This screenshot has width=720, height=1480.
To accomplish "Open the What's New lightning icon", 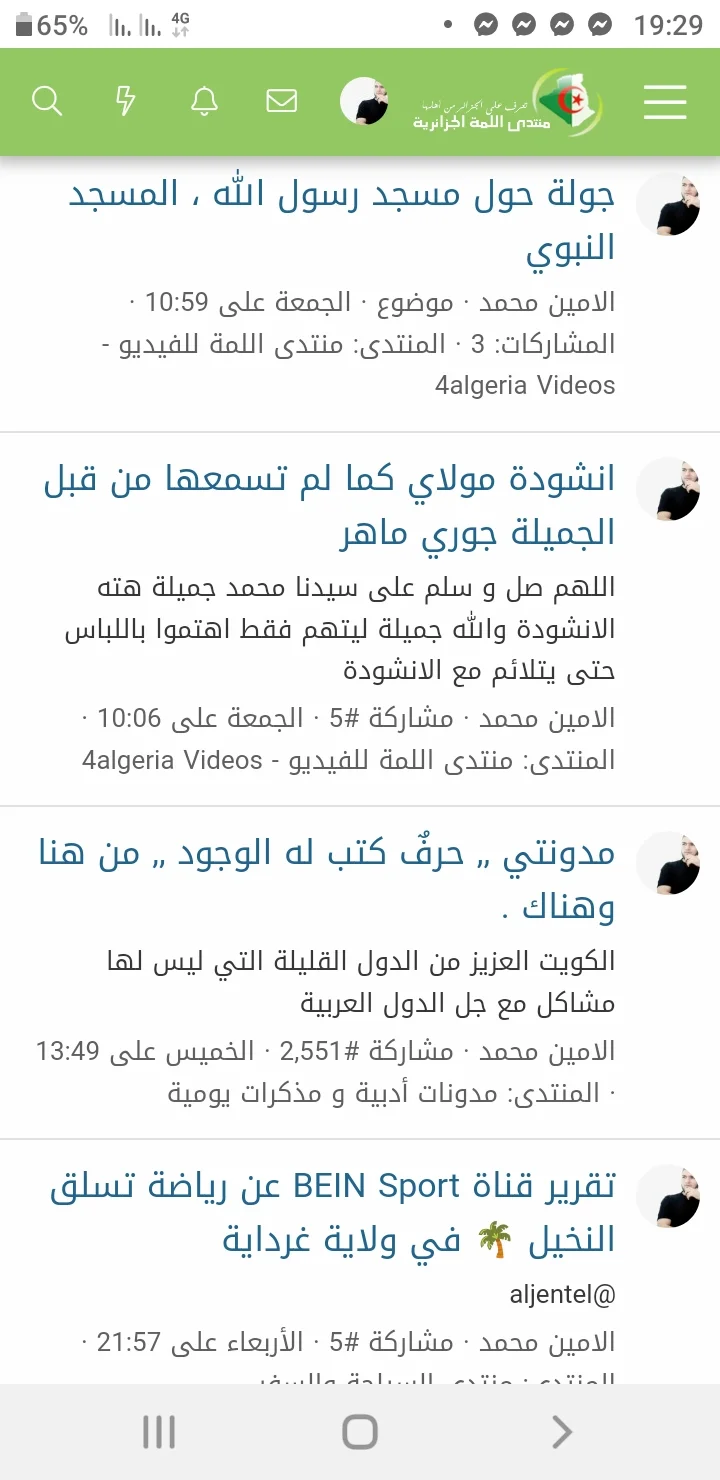I will click(126, 101).
